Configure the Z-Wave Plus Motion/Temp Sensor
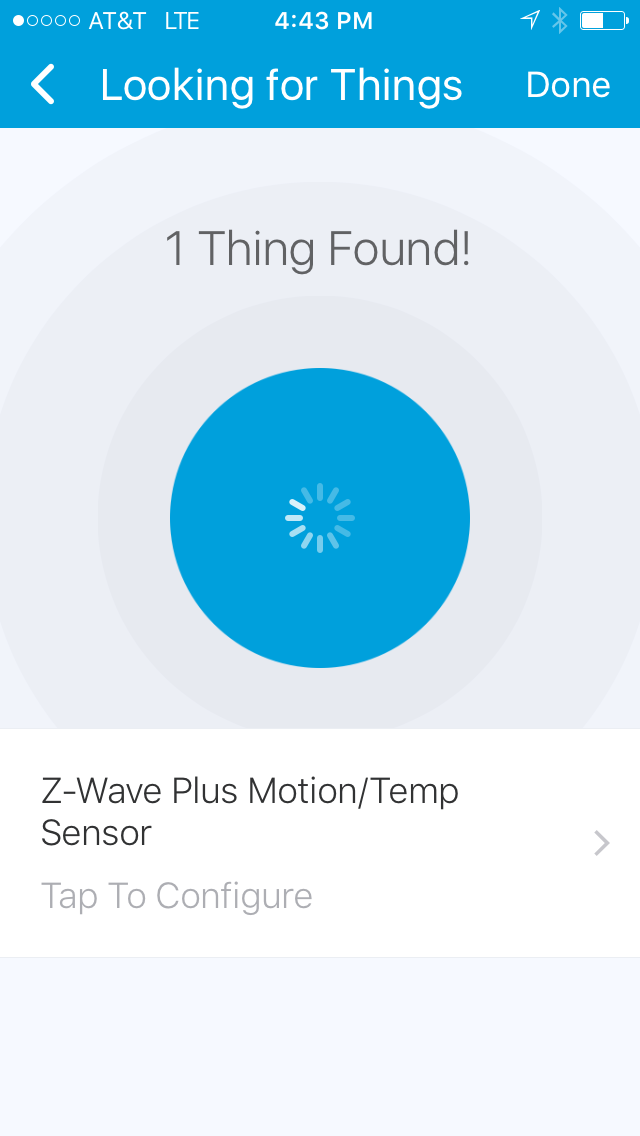Viewport: 640px width, 1136px height. click(320, 843)
